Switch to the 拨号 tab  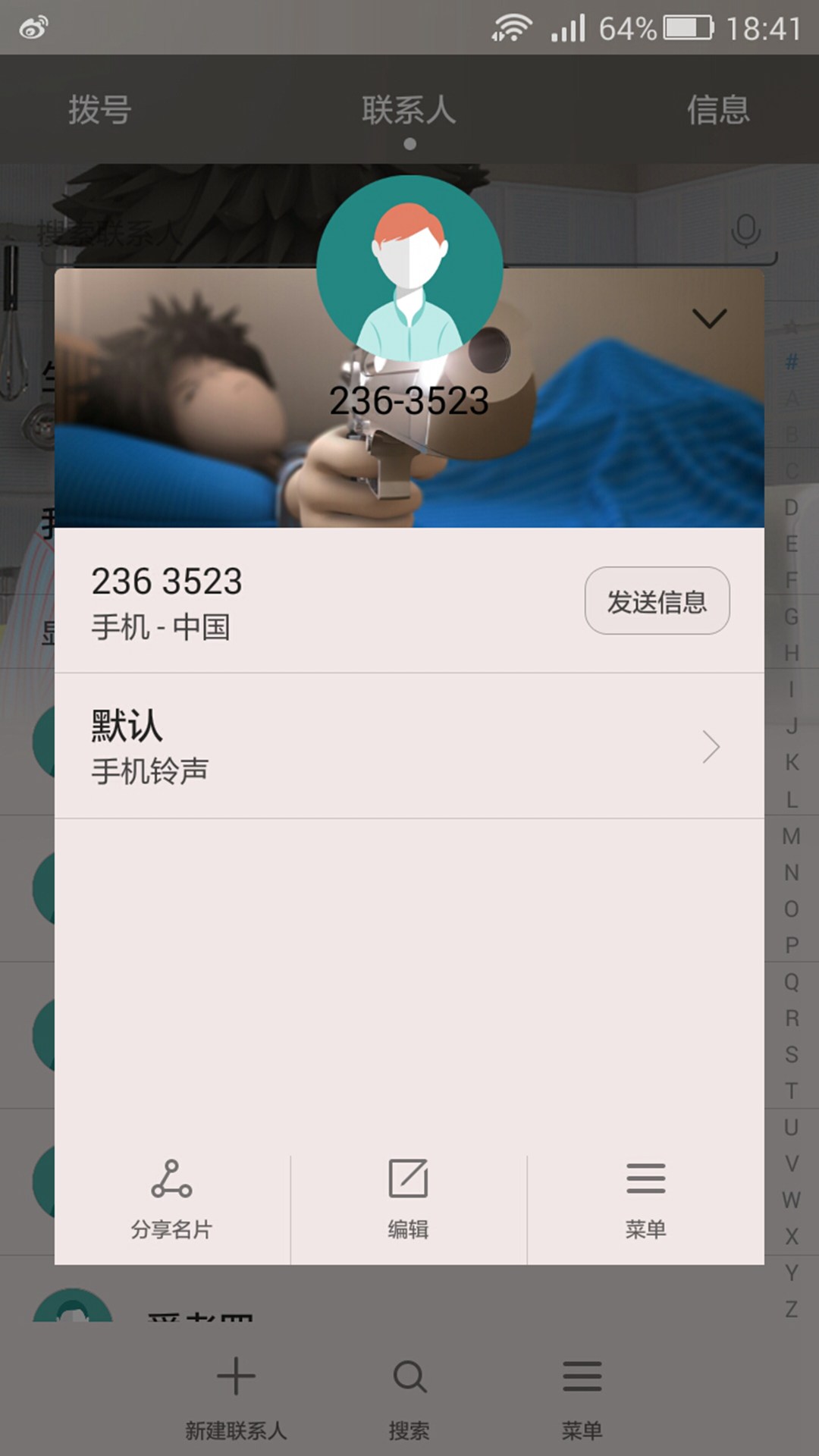click(x=99, y=109)
